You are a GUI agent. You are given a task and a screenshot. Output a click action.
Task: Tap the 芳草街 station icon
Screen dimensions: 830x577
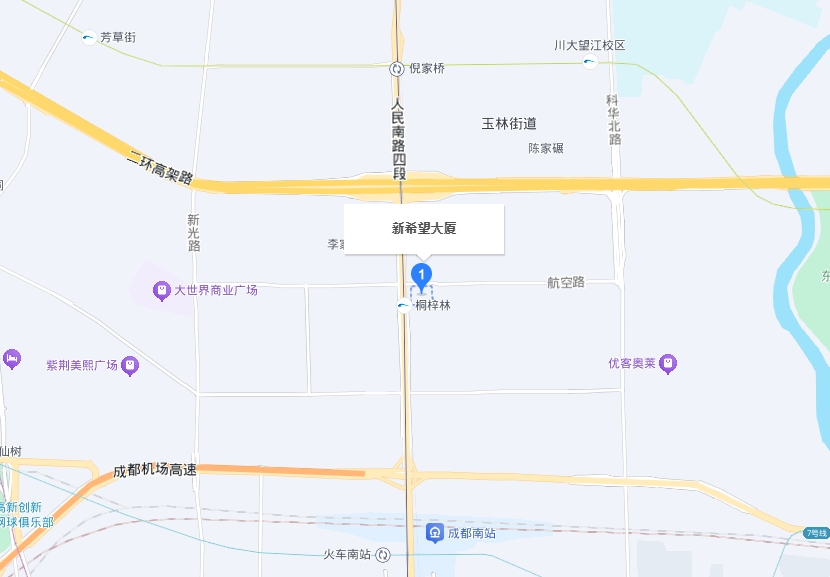[89, 38]
